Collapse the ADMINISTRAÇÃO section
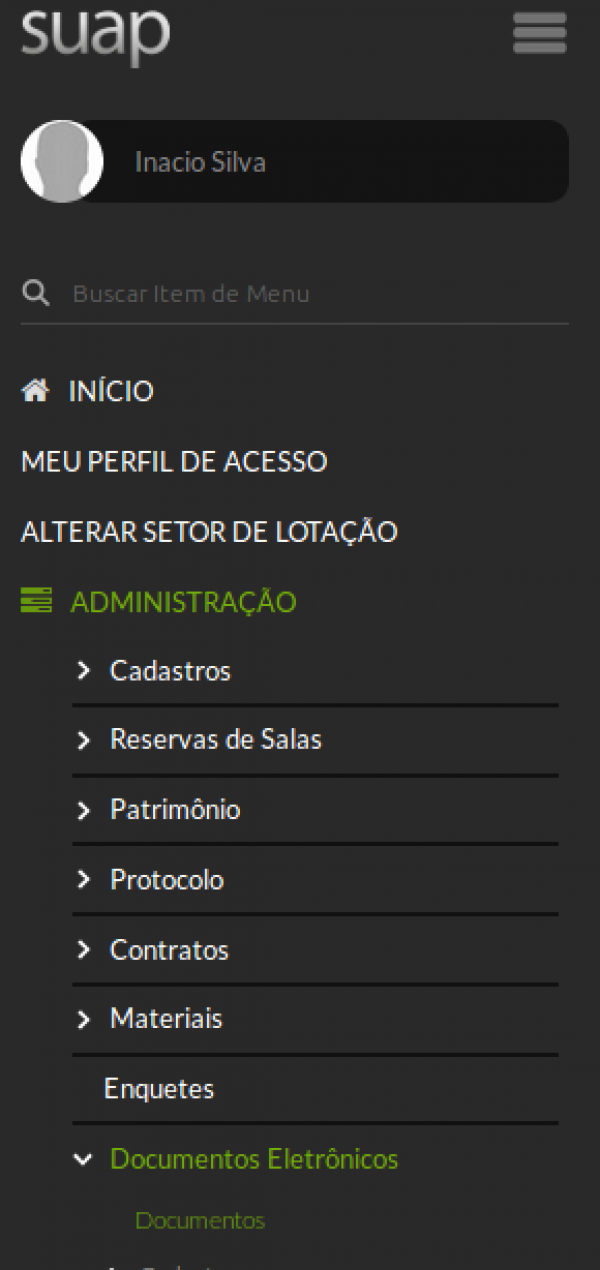The width and height of the screenshot is (600, 1270). 159,602
